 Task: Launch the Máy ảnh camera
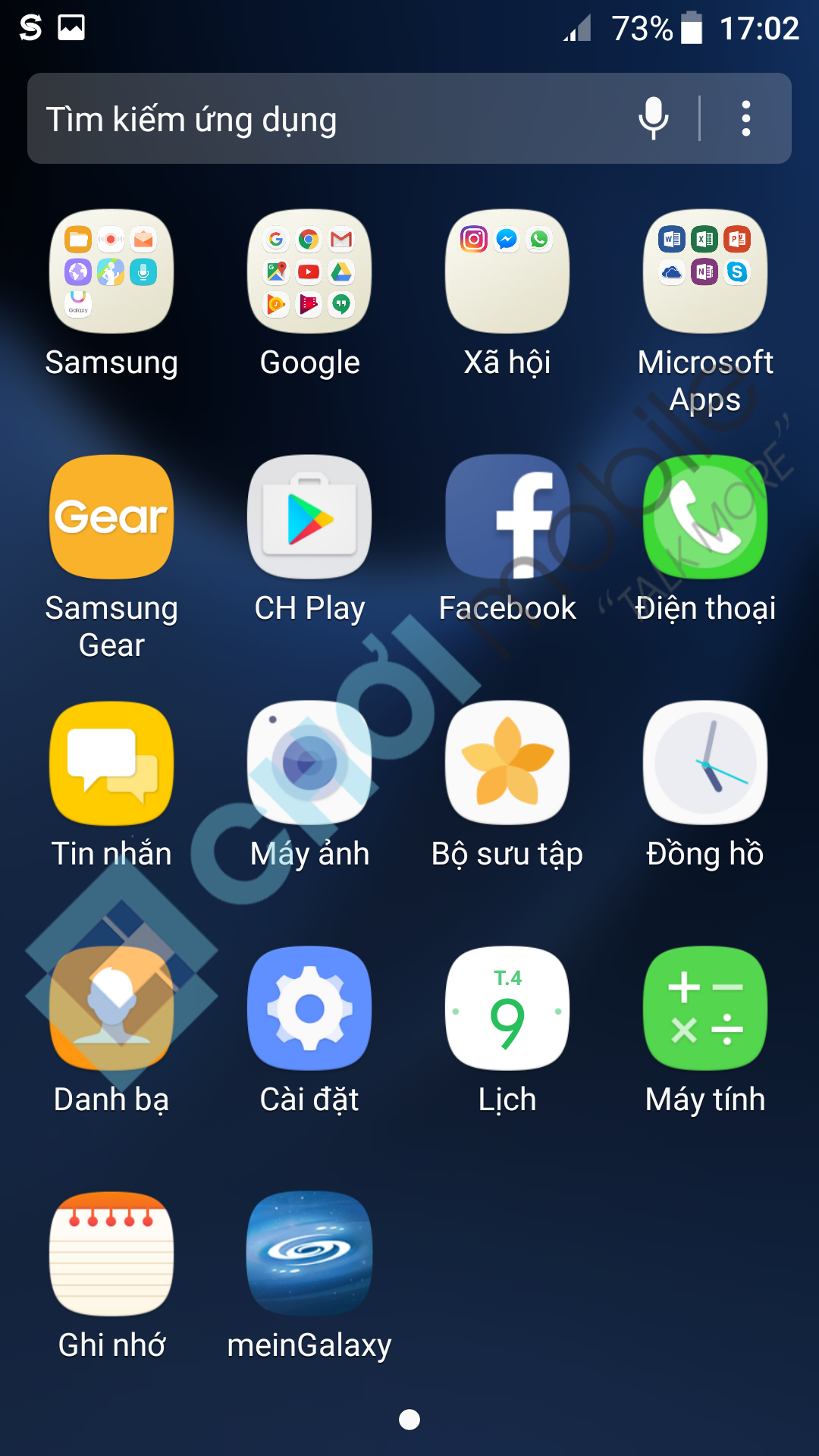pos(309,763)
